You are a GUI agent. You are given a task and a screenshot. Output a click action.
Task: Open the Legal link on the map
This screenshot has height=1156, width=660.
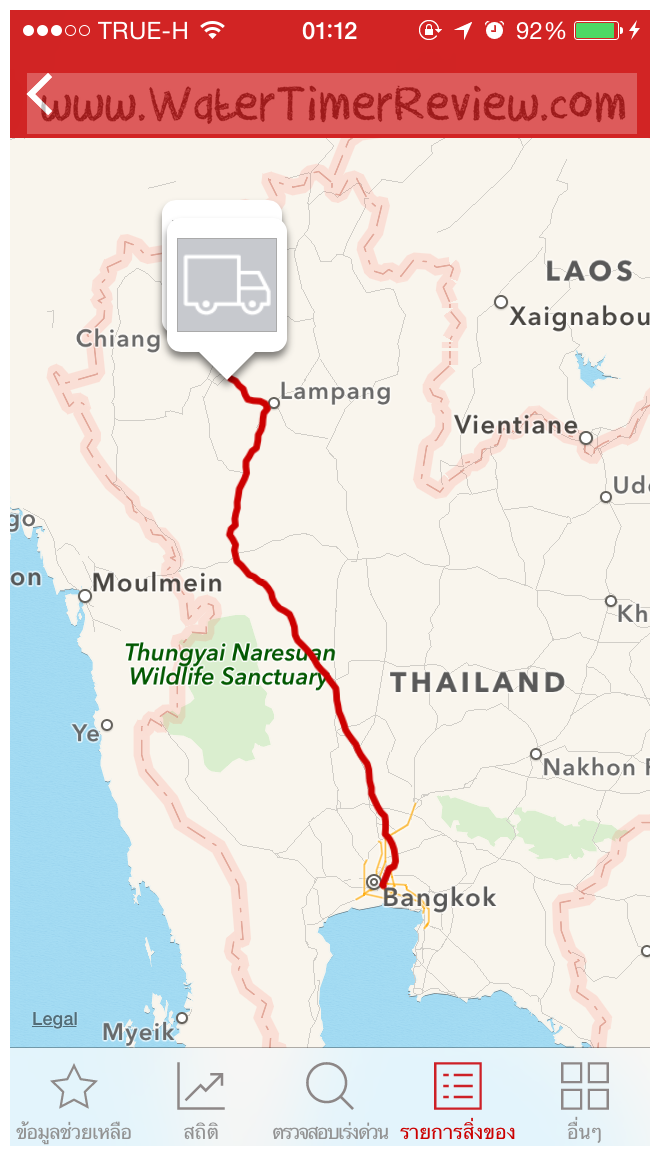(54, 1019)
